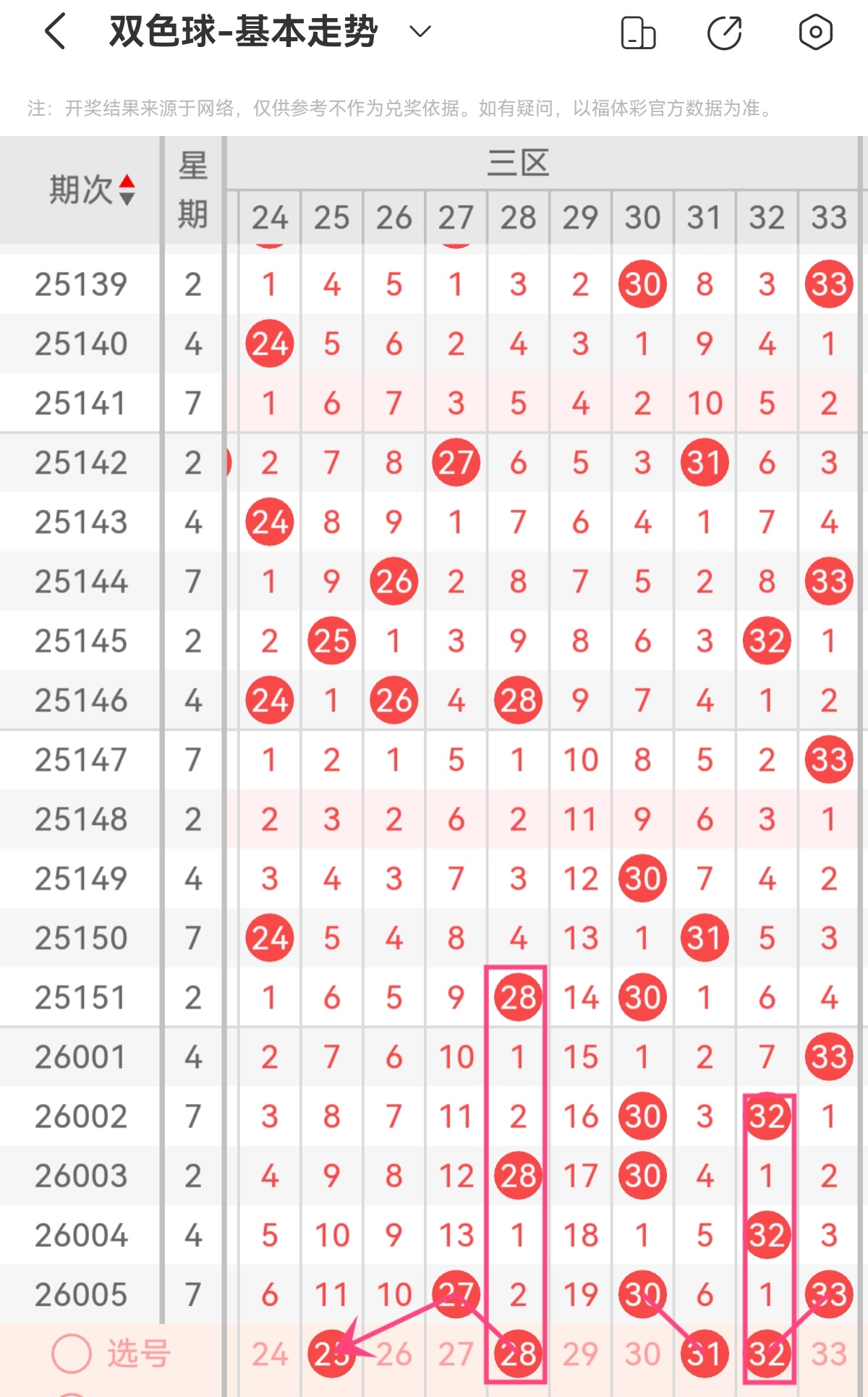The image size is (868, 1397).
Task: Go back using the arrow icon
Action: 56,32
